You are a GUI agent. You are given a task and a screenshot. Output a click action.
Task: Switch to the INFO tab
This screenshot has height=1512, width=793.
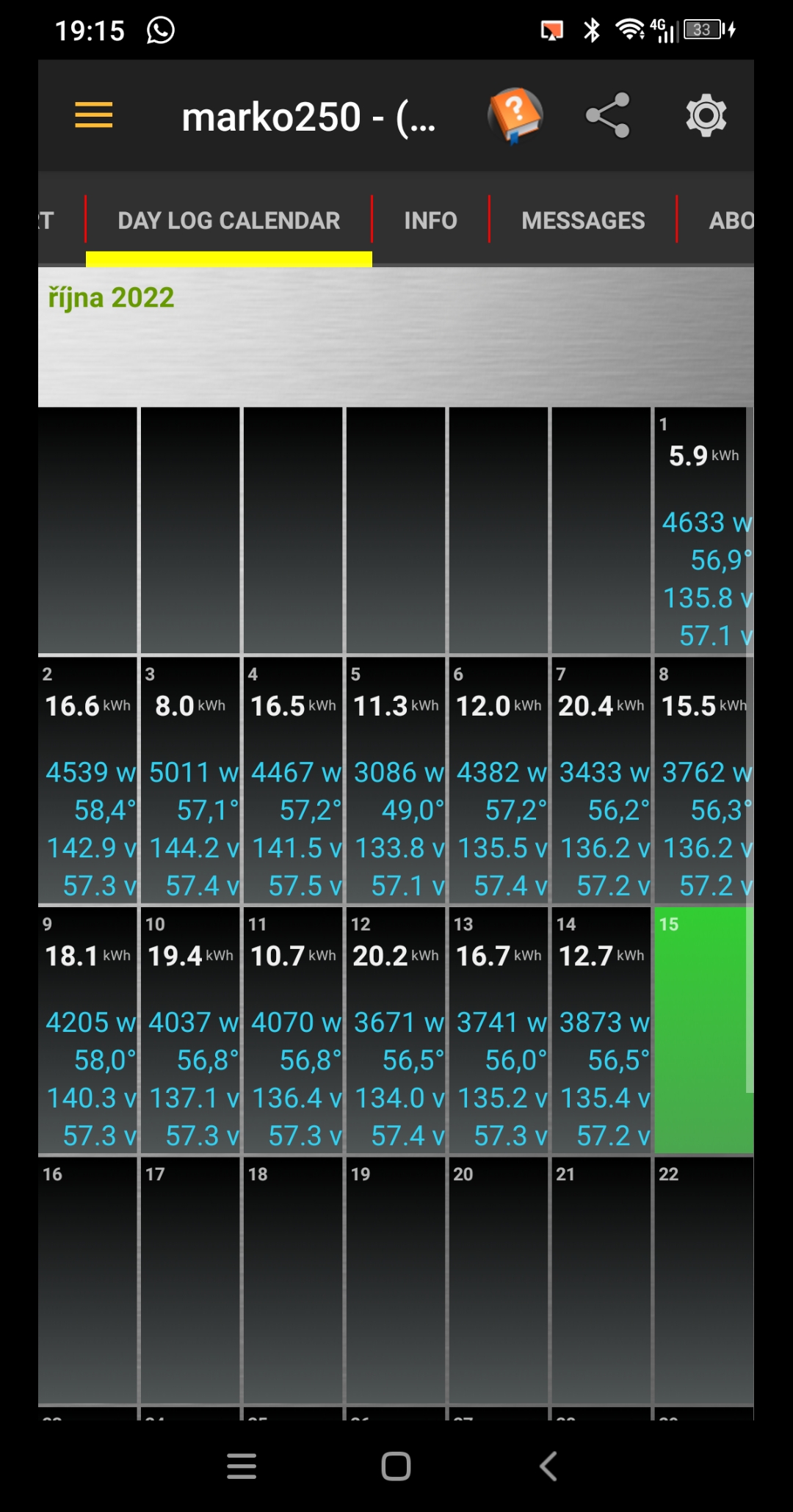(x=430, y=220)
